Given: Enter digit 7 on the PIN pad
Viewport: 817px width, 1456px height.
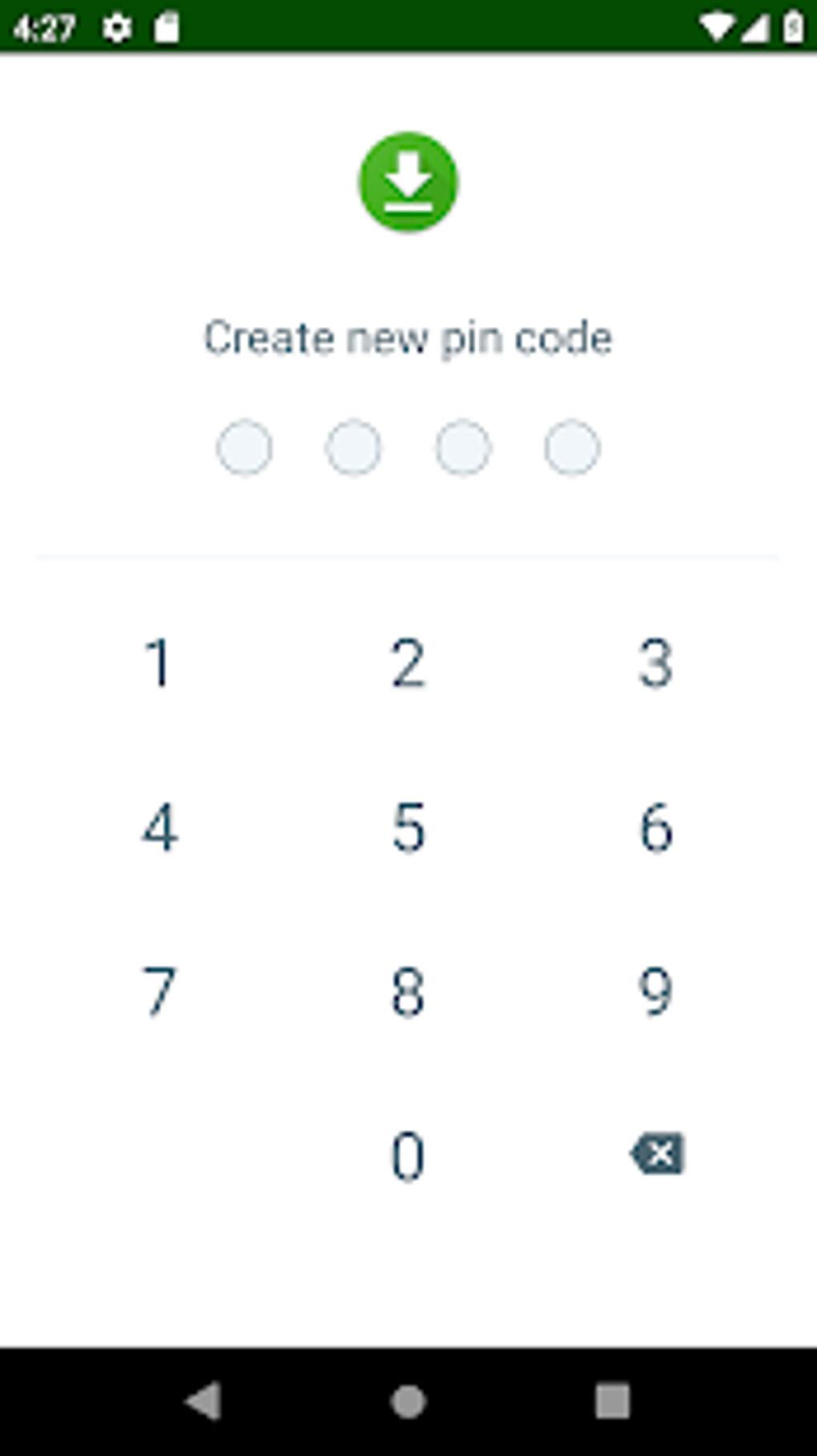Looking at the screenshot, I should 160,991.
